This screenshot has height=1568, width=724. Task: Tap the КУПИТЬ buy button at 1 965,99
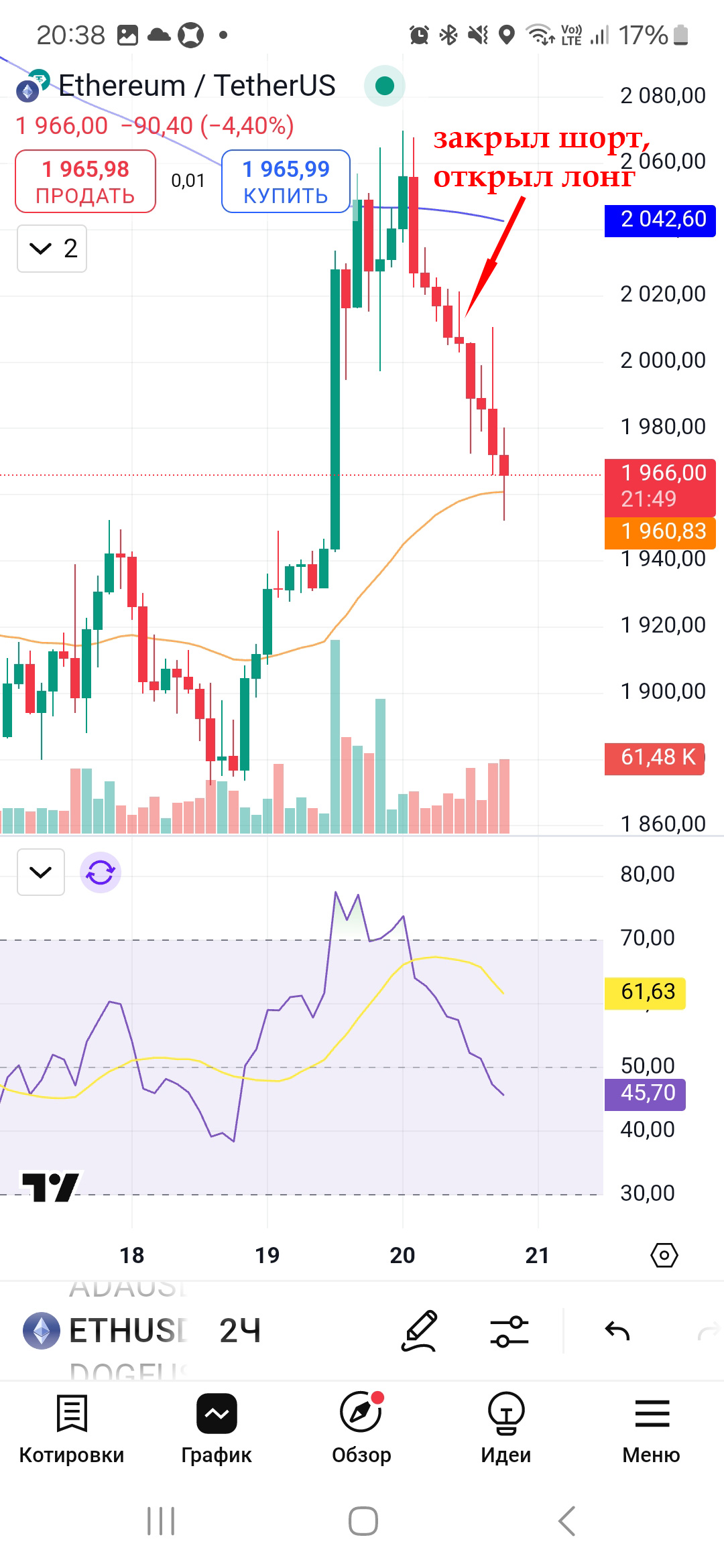point(286,182)
